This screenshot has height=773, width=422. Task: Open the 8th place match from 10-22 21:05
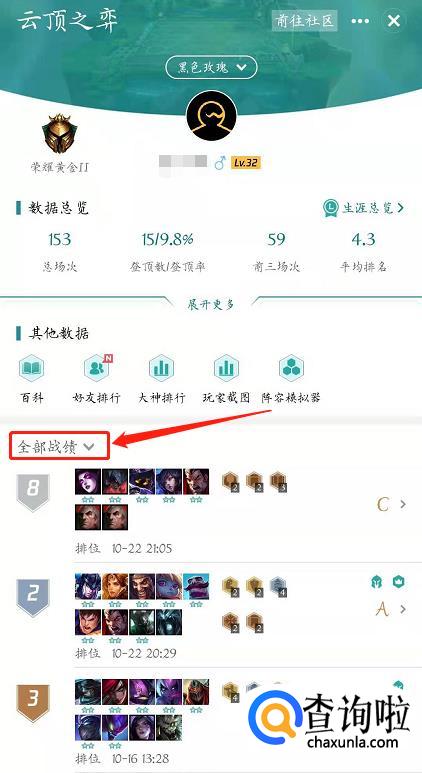[211, 511]
